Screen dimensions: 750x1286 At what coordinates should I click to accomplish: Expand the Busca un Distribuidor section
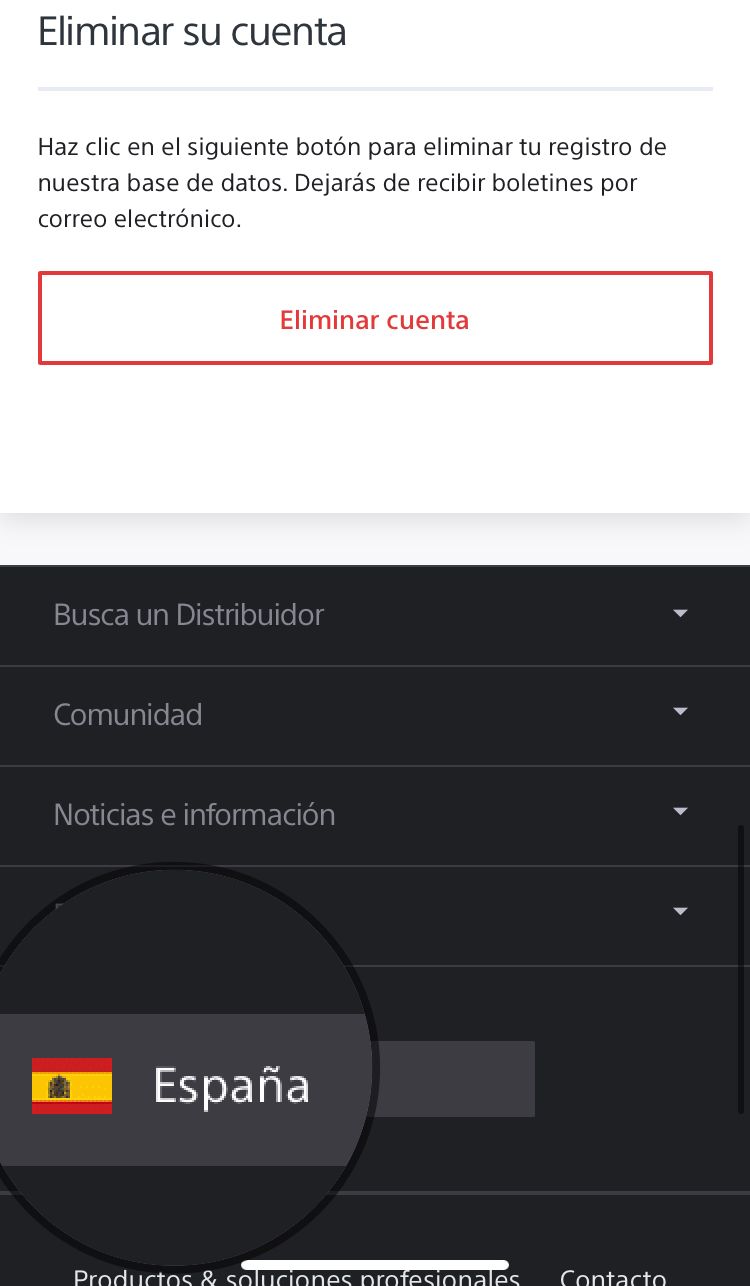(x=374, y=614)
